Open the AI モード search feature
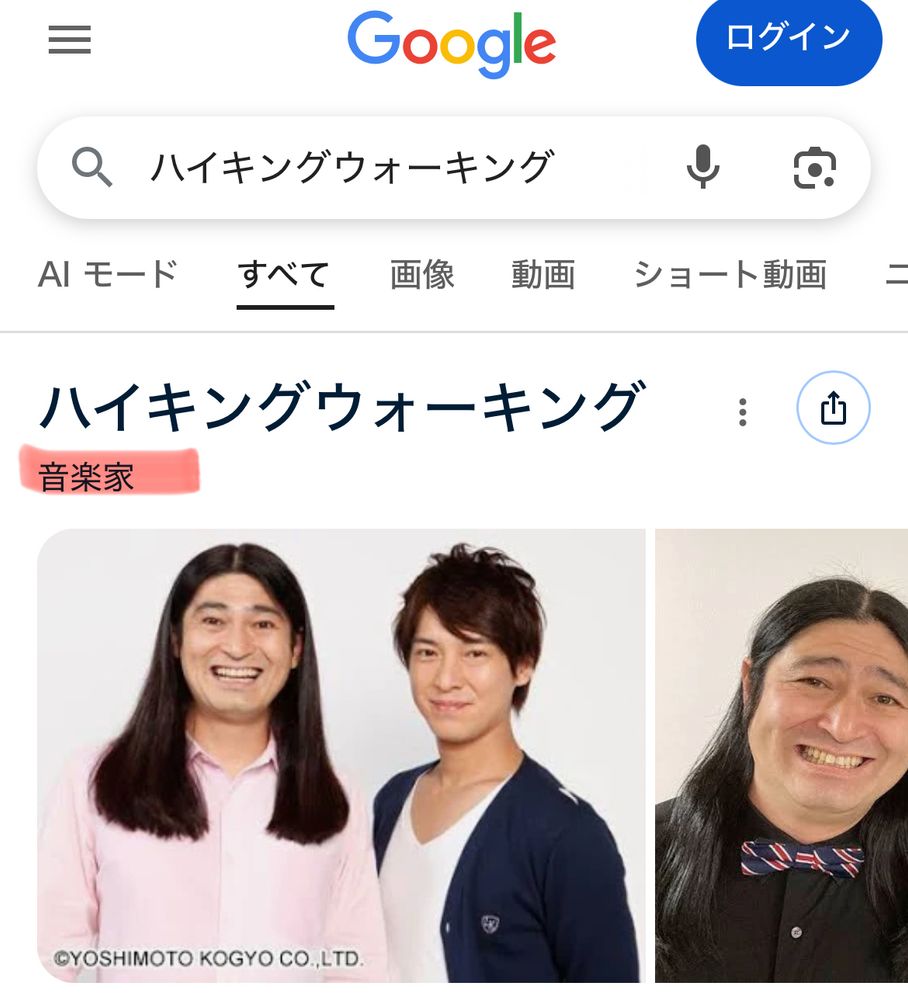 pos(105,273)
